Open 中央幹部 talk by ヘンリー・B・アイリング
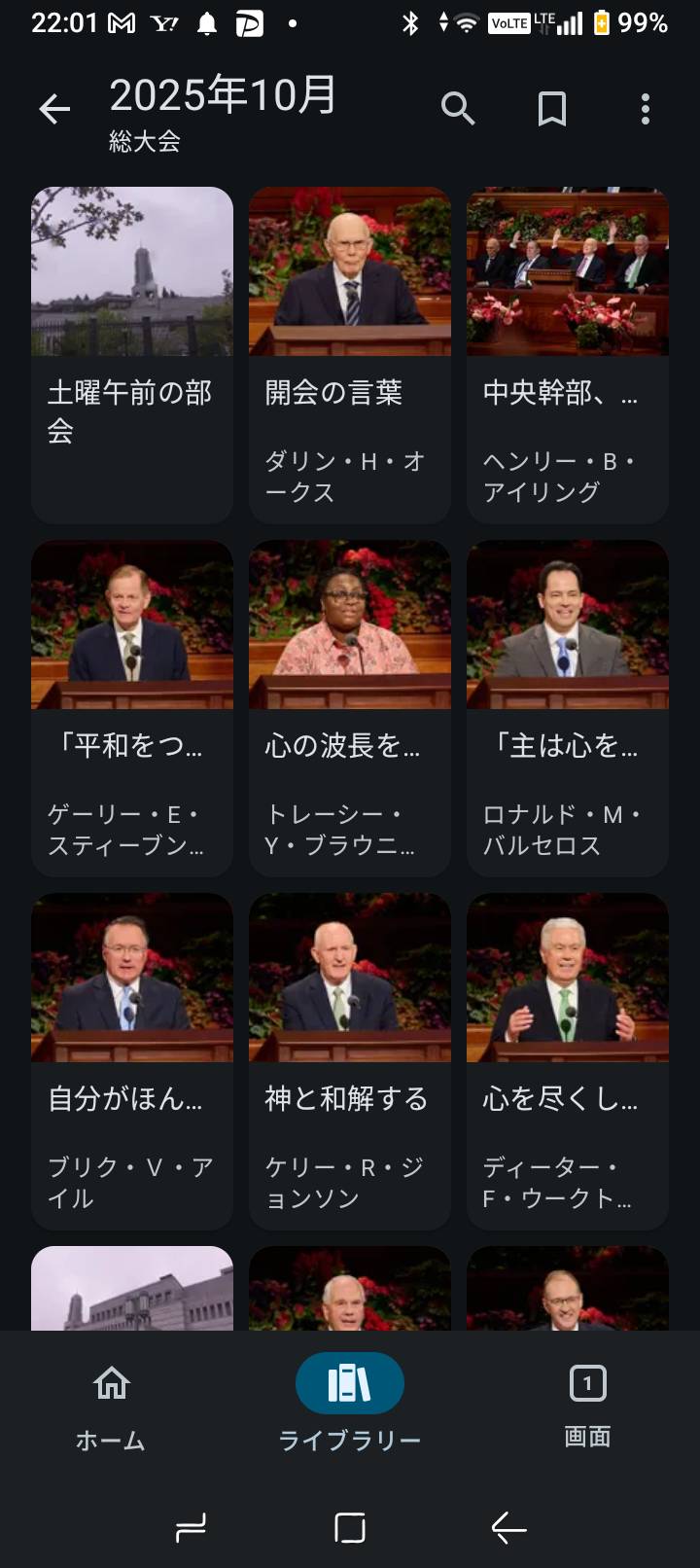This screenshot has height=1568, width=700. point(568,355)
